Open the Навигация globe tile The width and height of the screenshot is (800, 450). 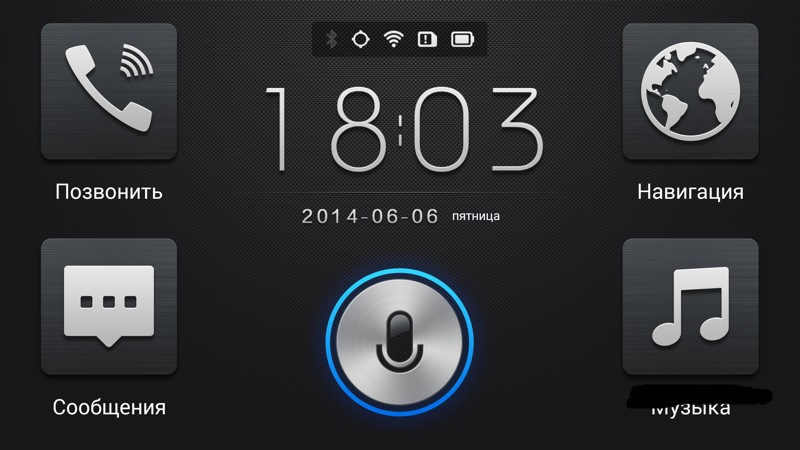(x=690, y=92)
